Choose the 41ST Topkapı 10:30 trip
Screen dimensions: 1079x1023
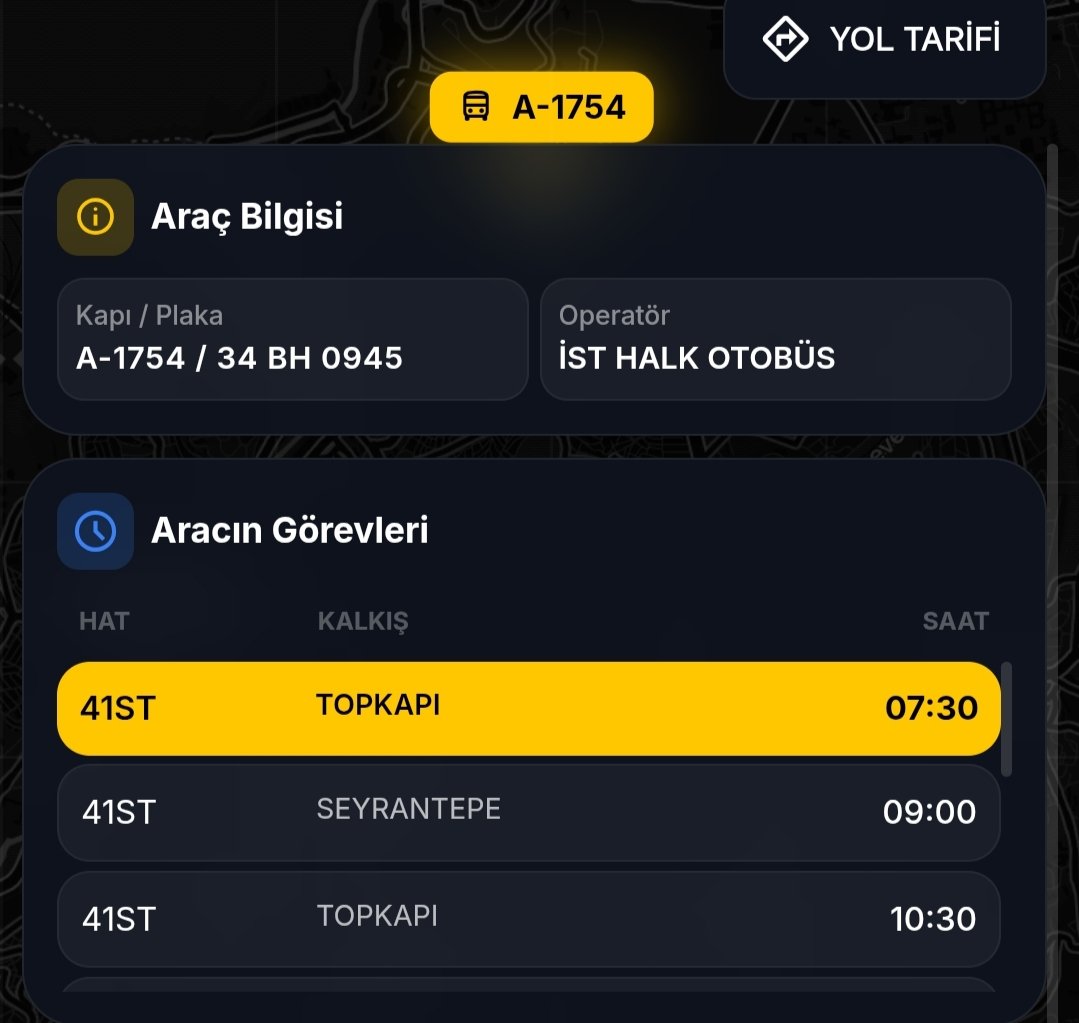pyautogui.click(x=528, y=918)
